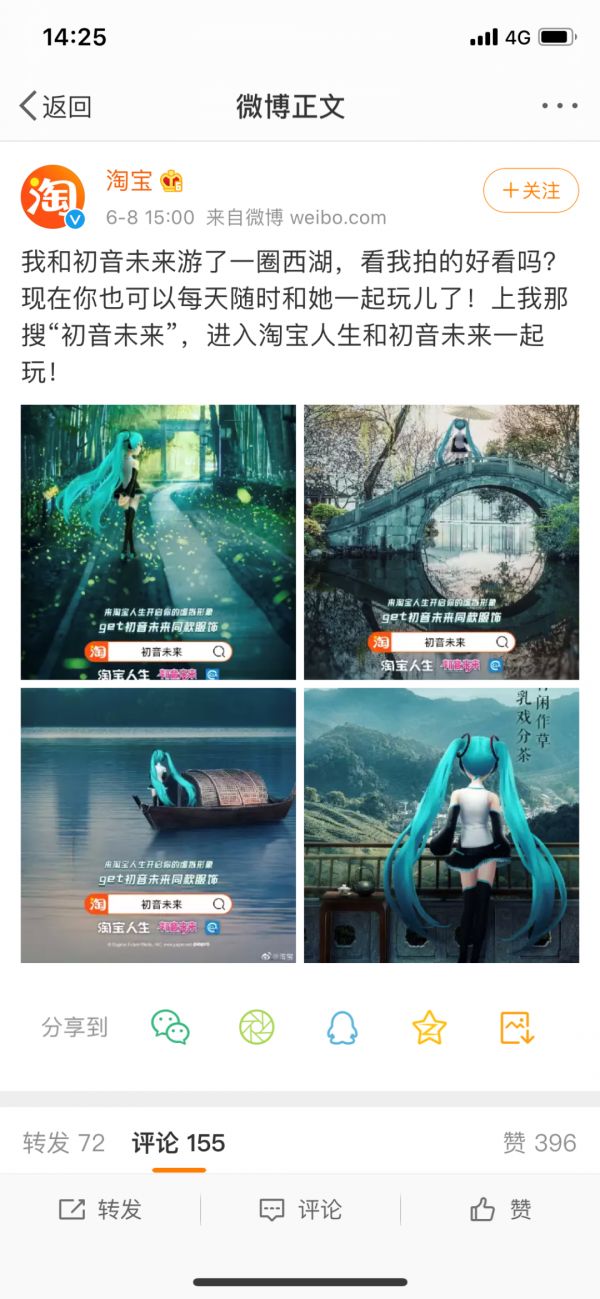Screen dimensions: 600x1299
Task: Save the post image via the download icon
Action: point(517,1027)
